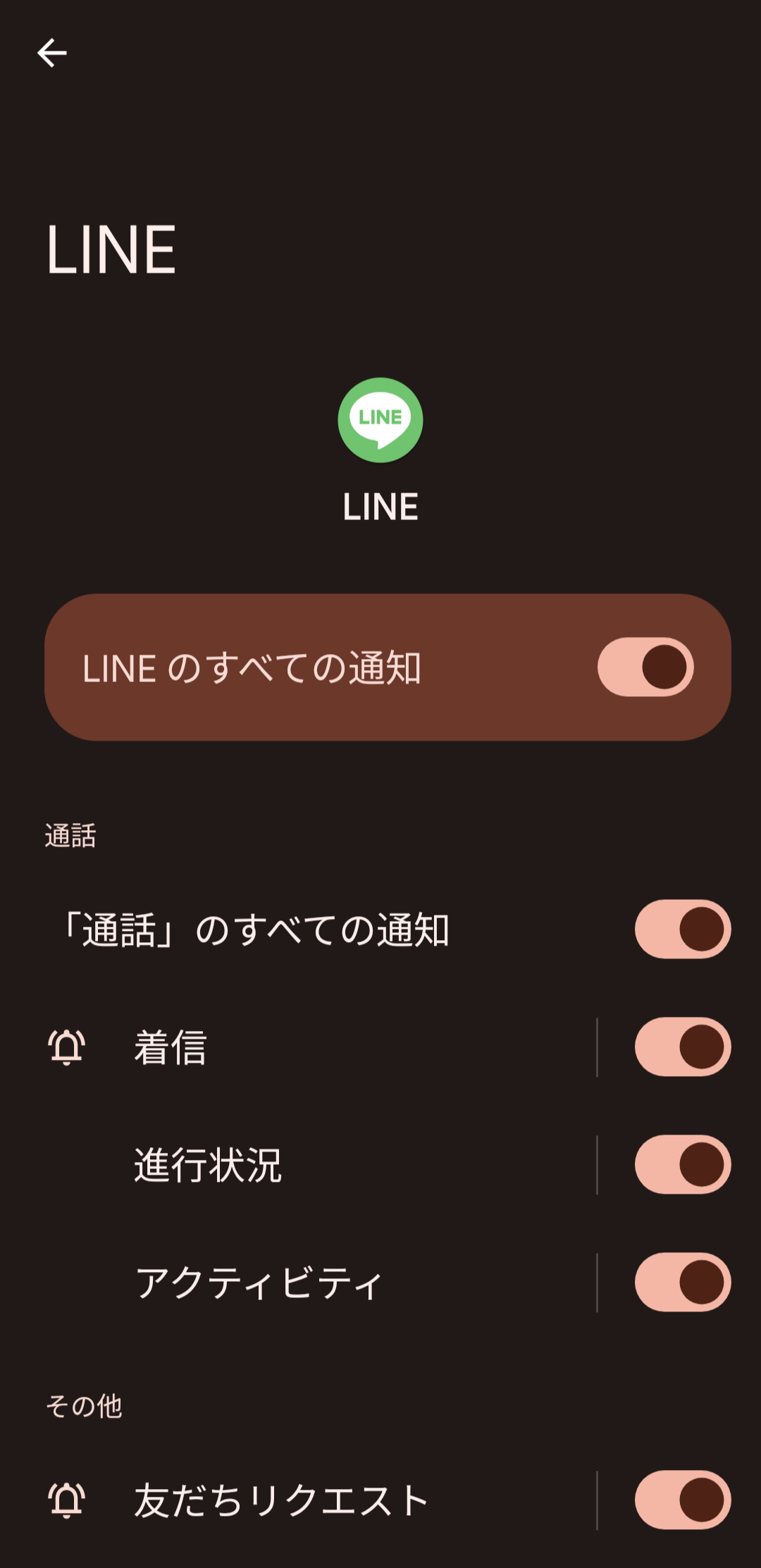761x1568 pixels.
Task: Go back using the top-left arrow
Action: pos(52,53)
